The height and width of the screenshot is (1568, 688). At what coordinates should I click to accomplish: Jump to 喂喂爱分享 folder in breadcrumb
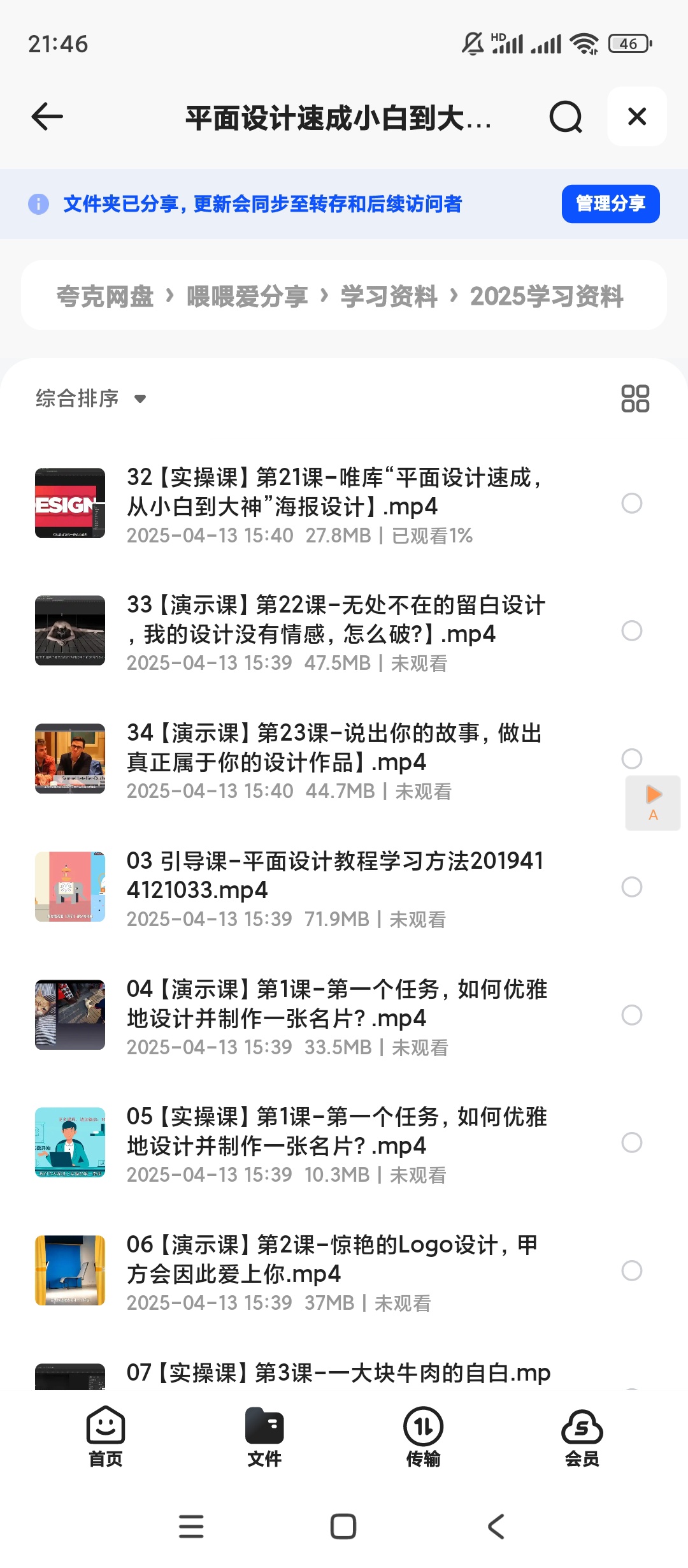point(247,296)
